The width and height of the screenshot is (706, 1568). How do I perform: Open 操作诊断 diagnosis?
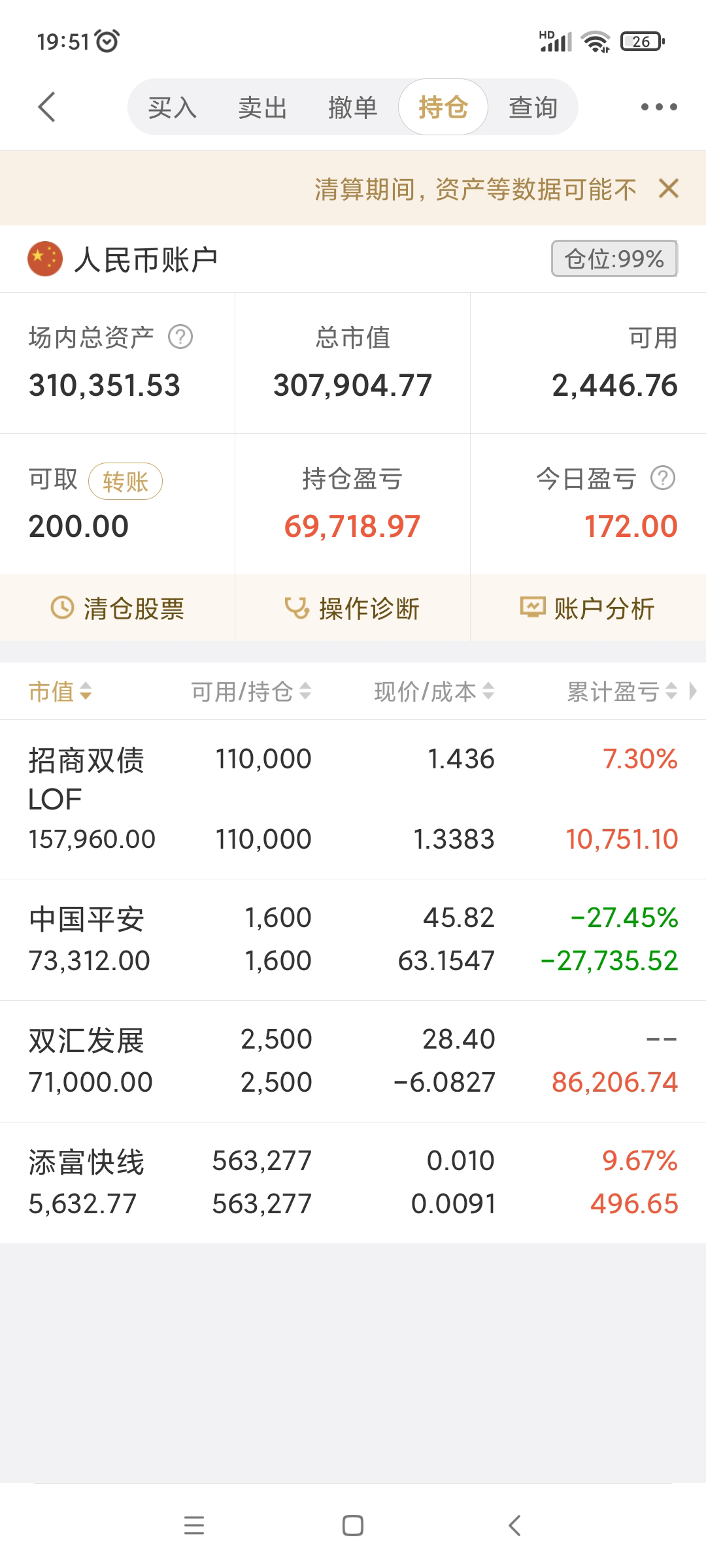[x=353, y=608]
